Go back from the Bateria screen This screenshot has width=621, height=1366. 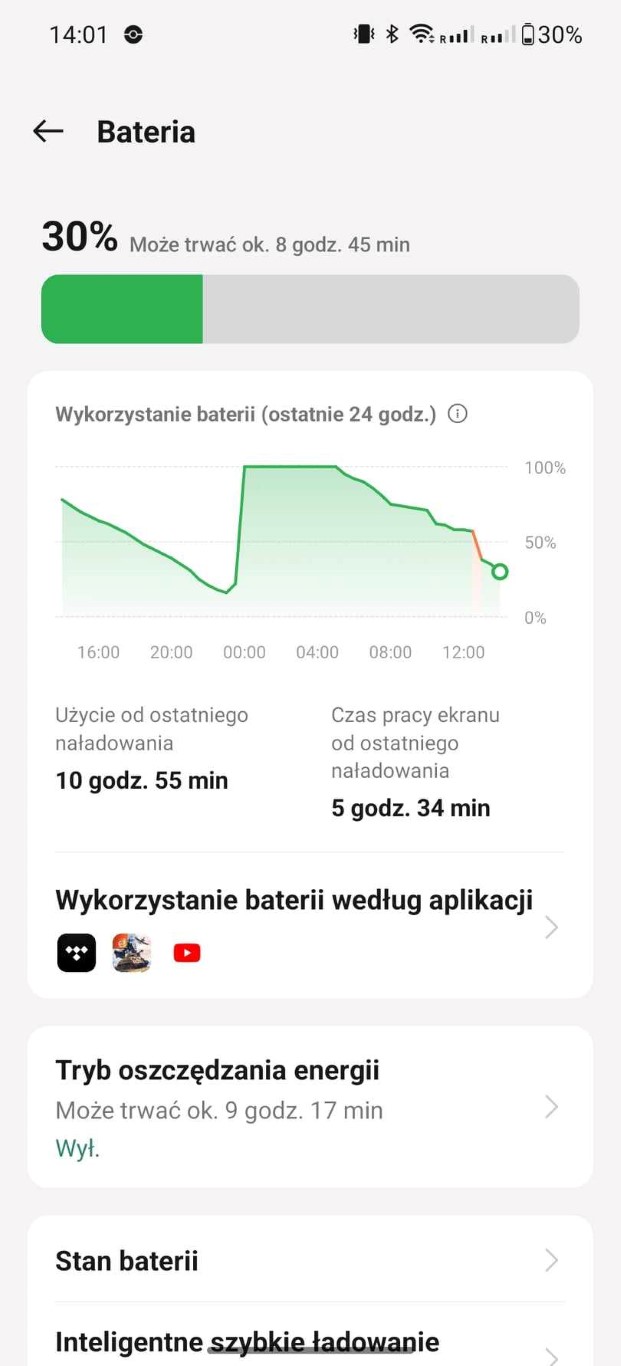[48, 131]
